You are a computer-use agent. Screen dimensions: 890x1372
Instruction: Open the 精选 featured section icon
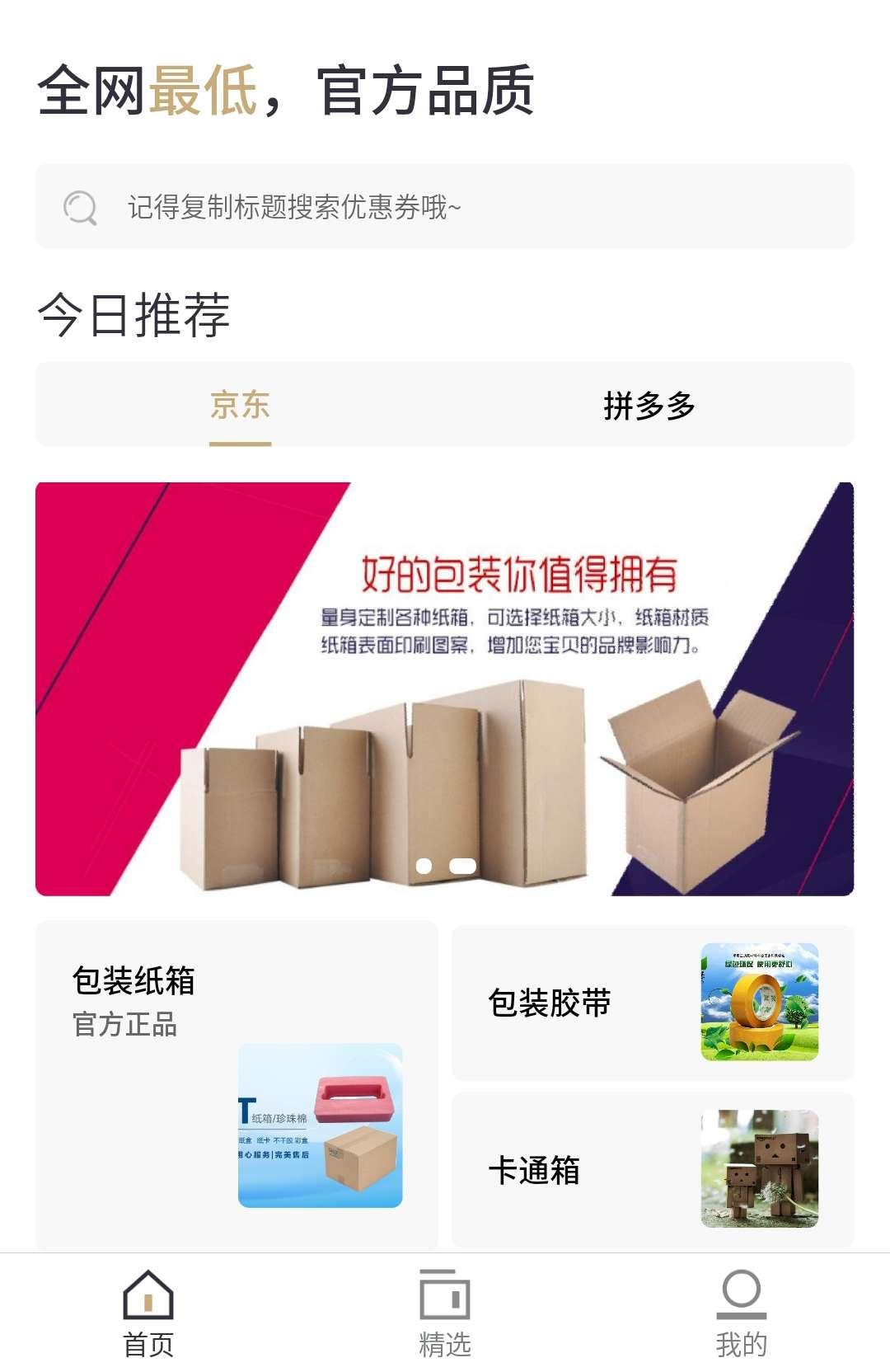click(x=445, y=1294)
